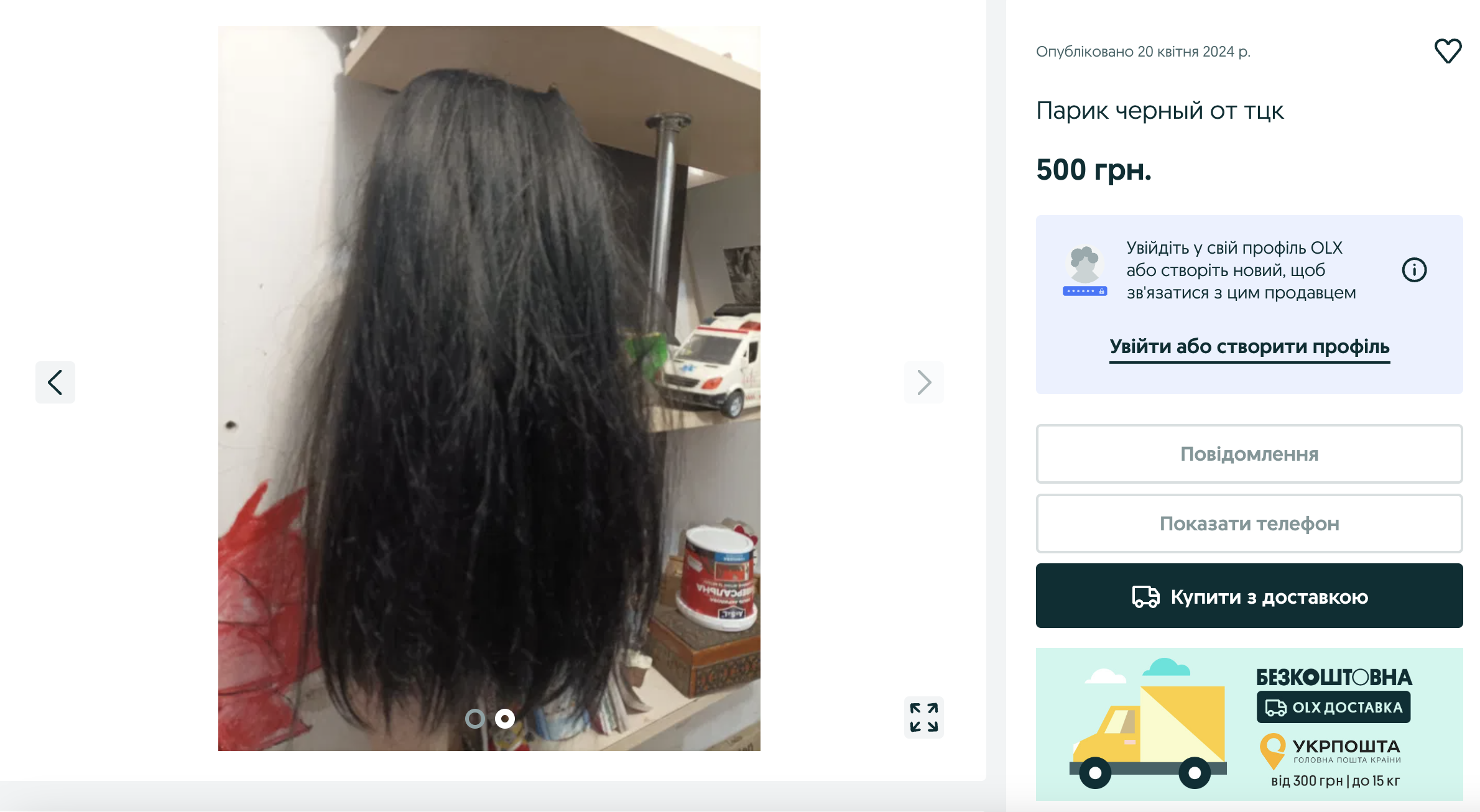
Task: Add this listing to favorites with the heart icon
Action: pyautogui.click(x=1447, y=51)
